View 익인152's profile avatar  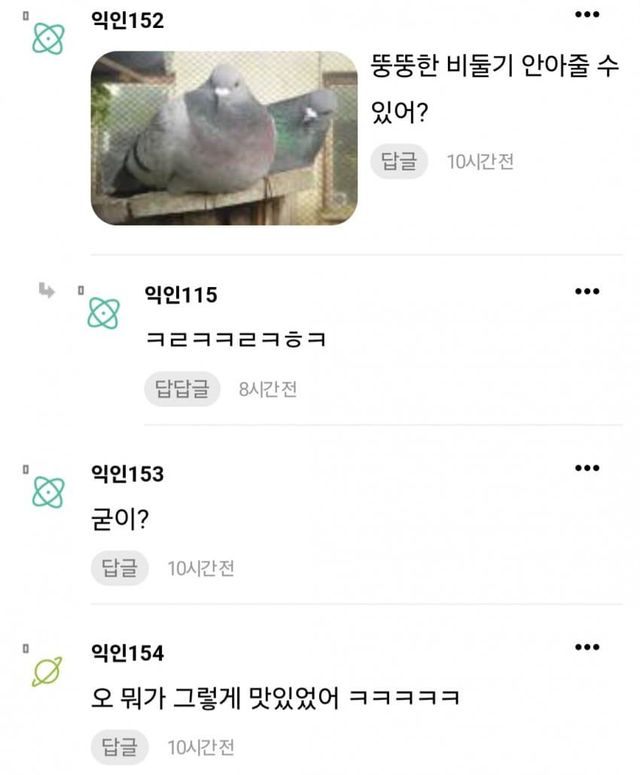click(x=47, y=38)
